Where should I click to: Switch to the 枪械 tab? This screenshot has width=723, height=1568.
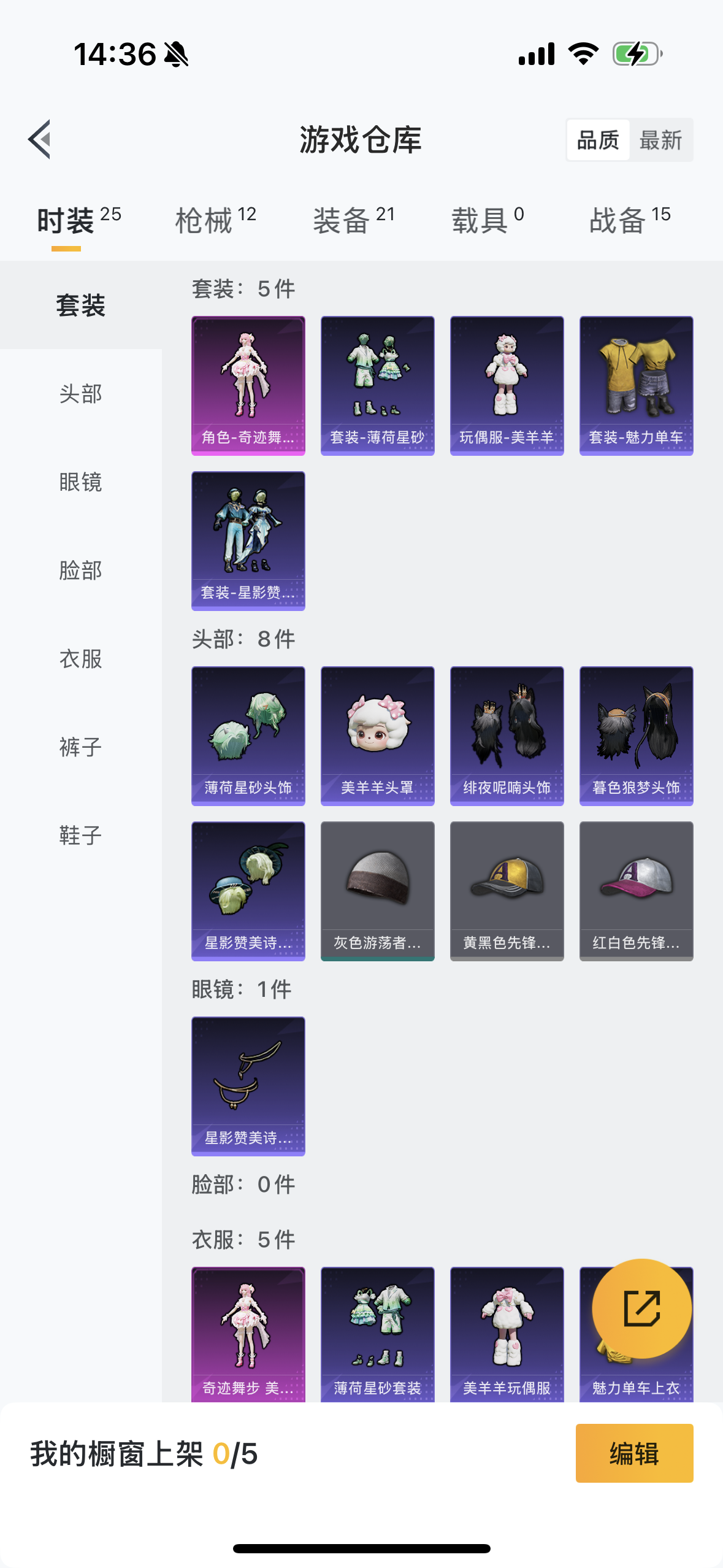pos(215,220)
